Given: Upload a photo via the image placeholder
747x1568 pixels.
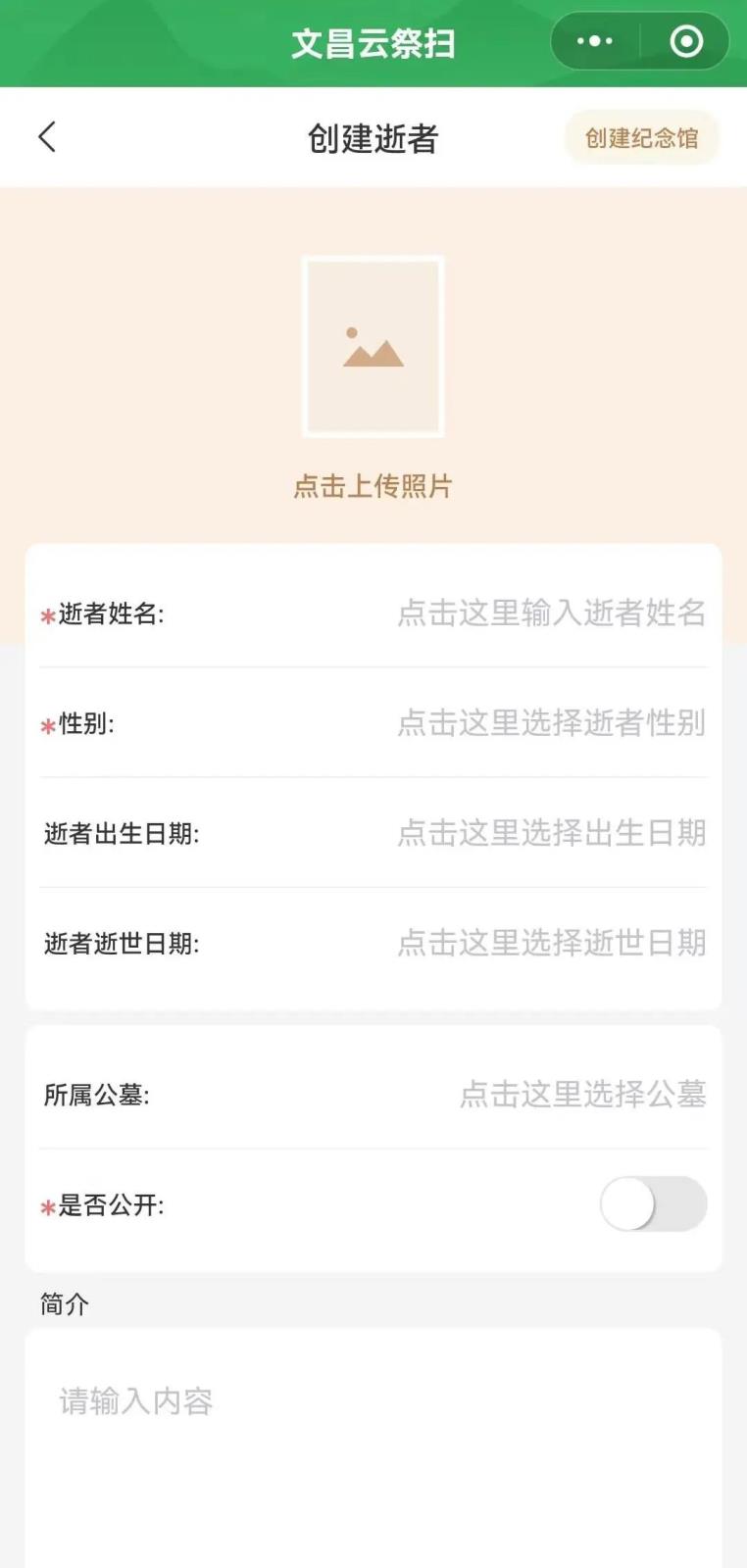Looking at the screenshot, I should 373,347.
